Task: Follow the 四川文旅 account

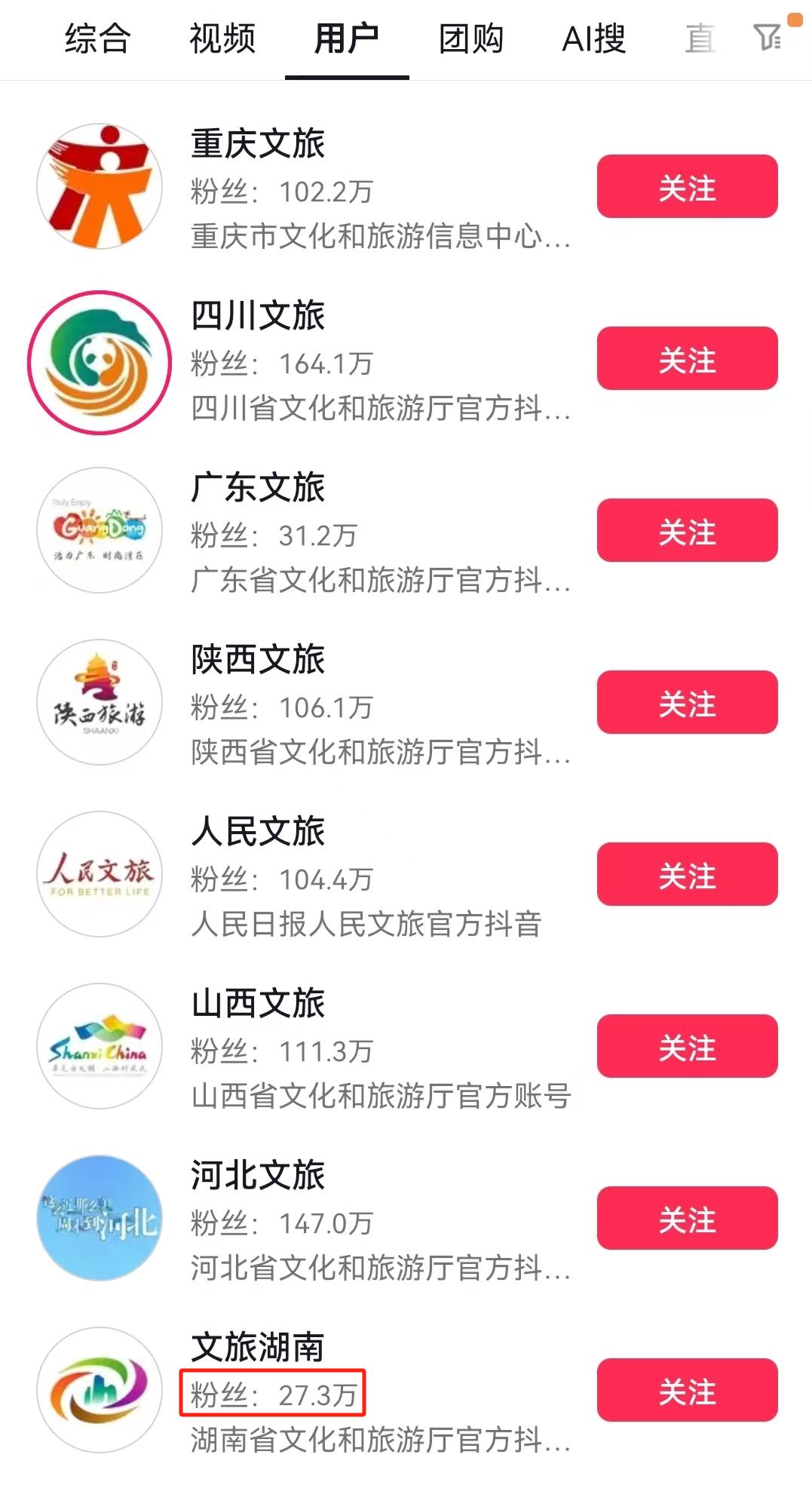Action: tap(687, 359)
